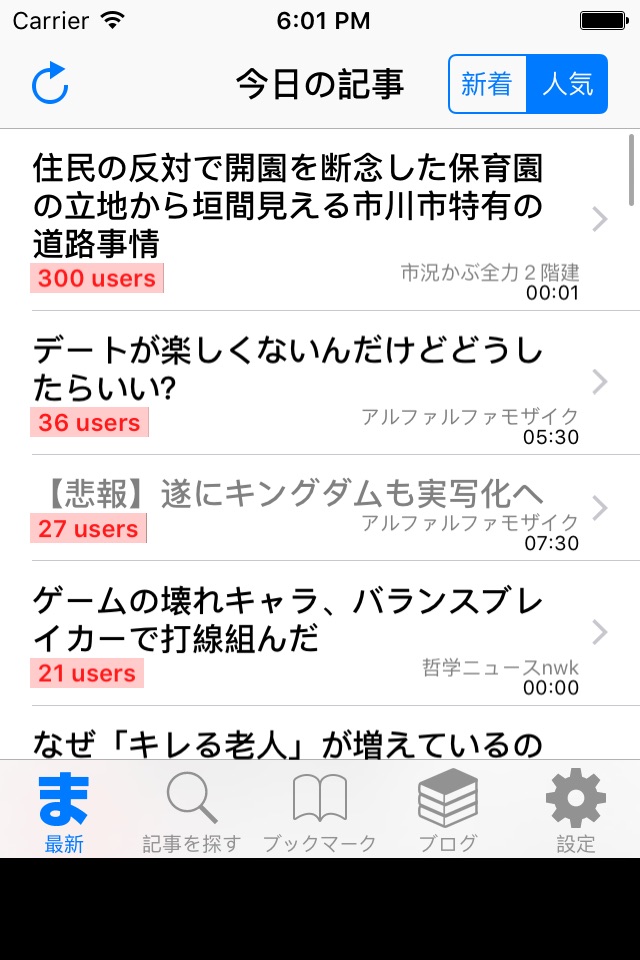
Task: Open the デートが楽しくない article
Action: click(x=300, y=382)
